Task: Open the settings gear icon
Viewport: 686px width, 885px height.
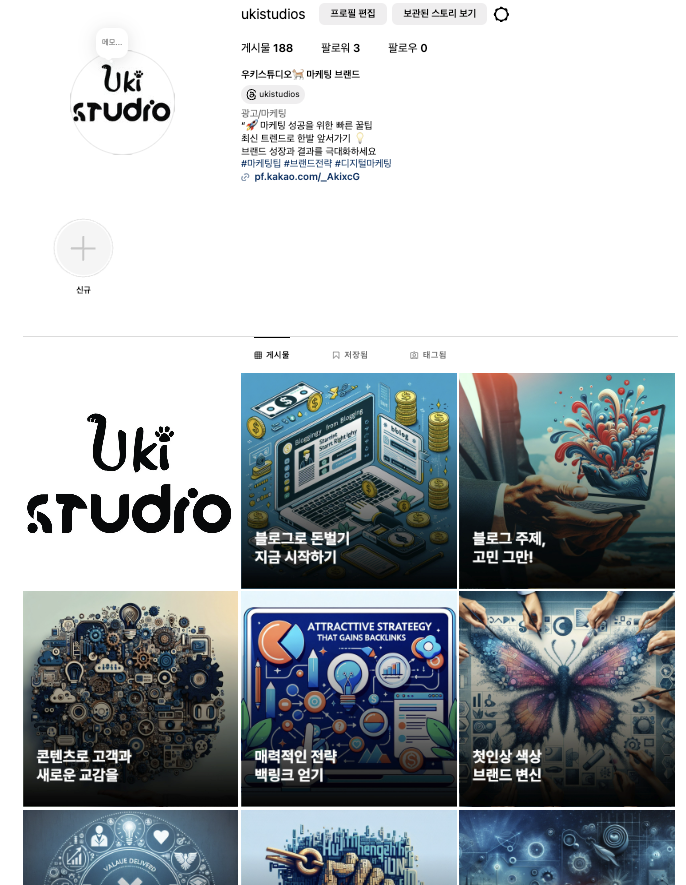Action: 502,14
